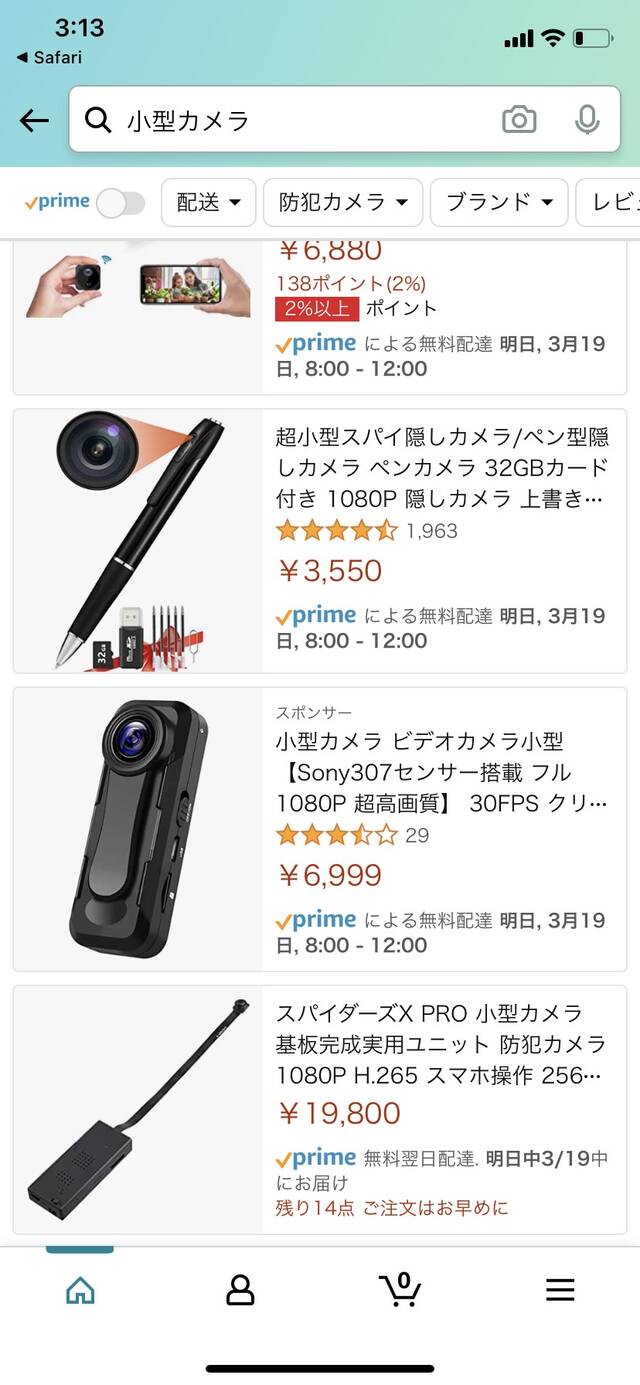Expand the ブランド filter dropdown
The width and height of the screenshot is (640, 1385).
(499, 203)
